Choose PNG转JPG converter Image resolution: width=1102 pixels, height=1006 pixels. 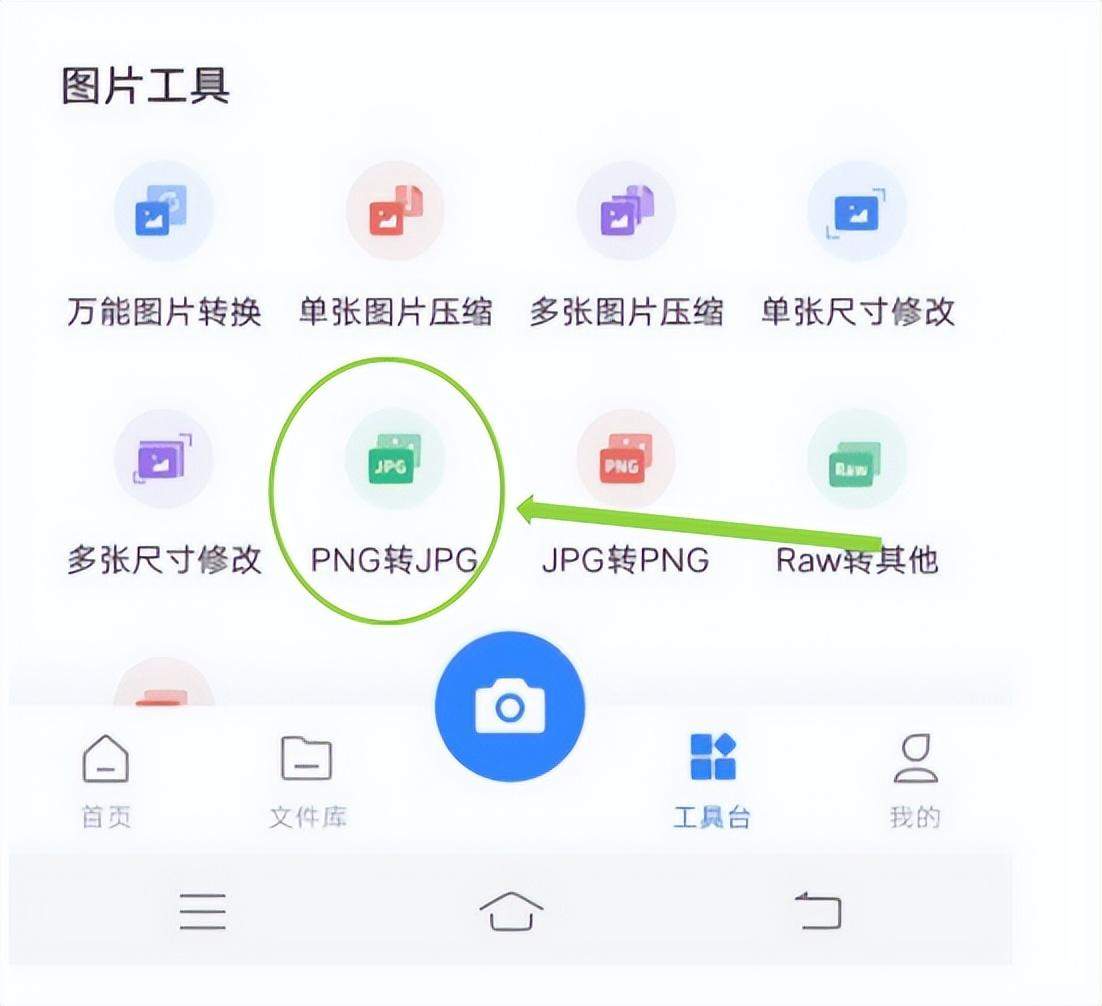pyautogui.click(x=394, y=460)
